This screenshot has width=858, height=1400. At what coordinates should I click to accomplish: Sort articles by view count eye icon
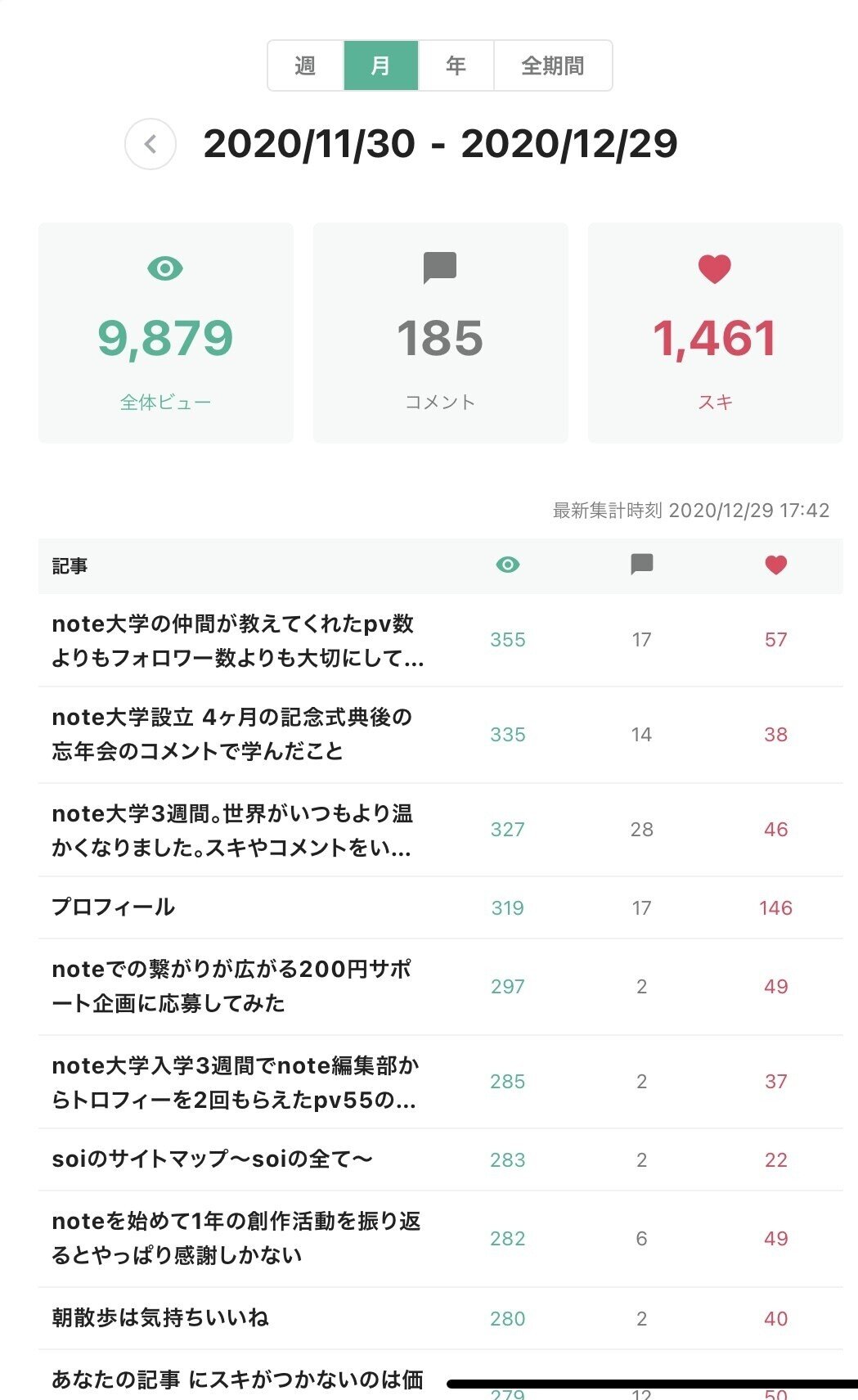coord(508,565)
